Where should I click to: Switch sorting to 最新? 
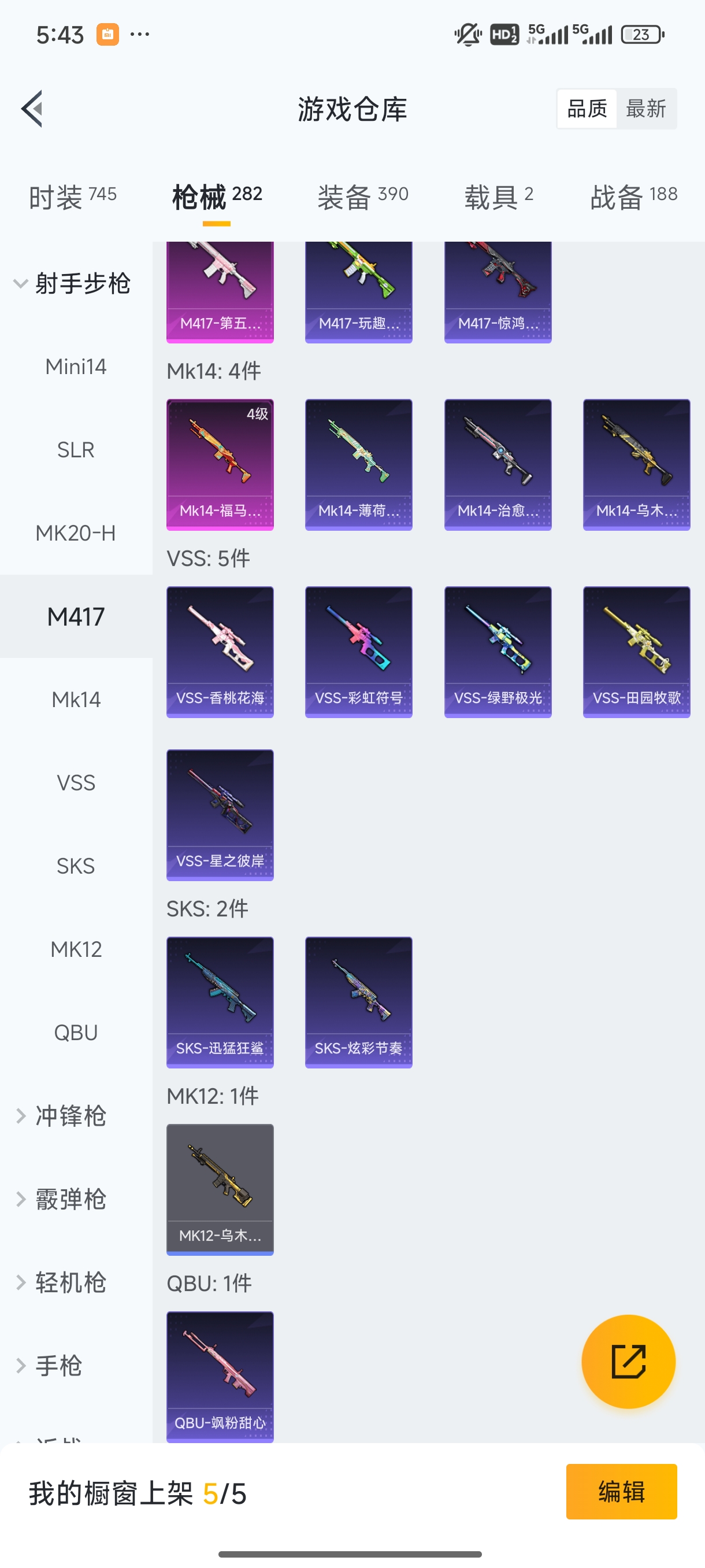tap(645, 109)
